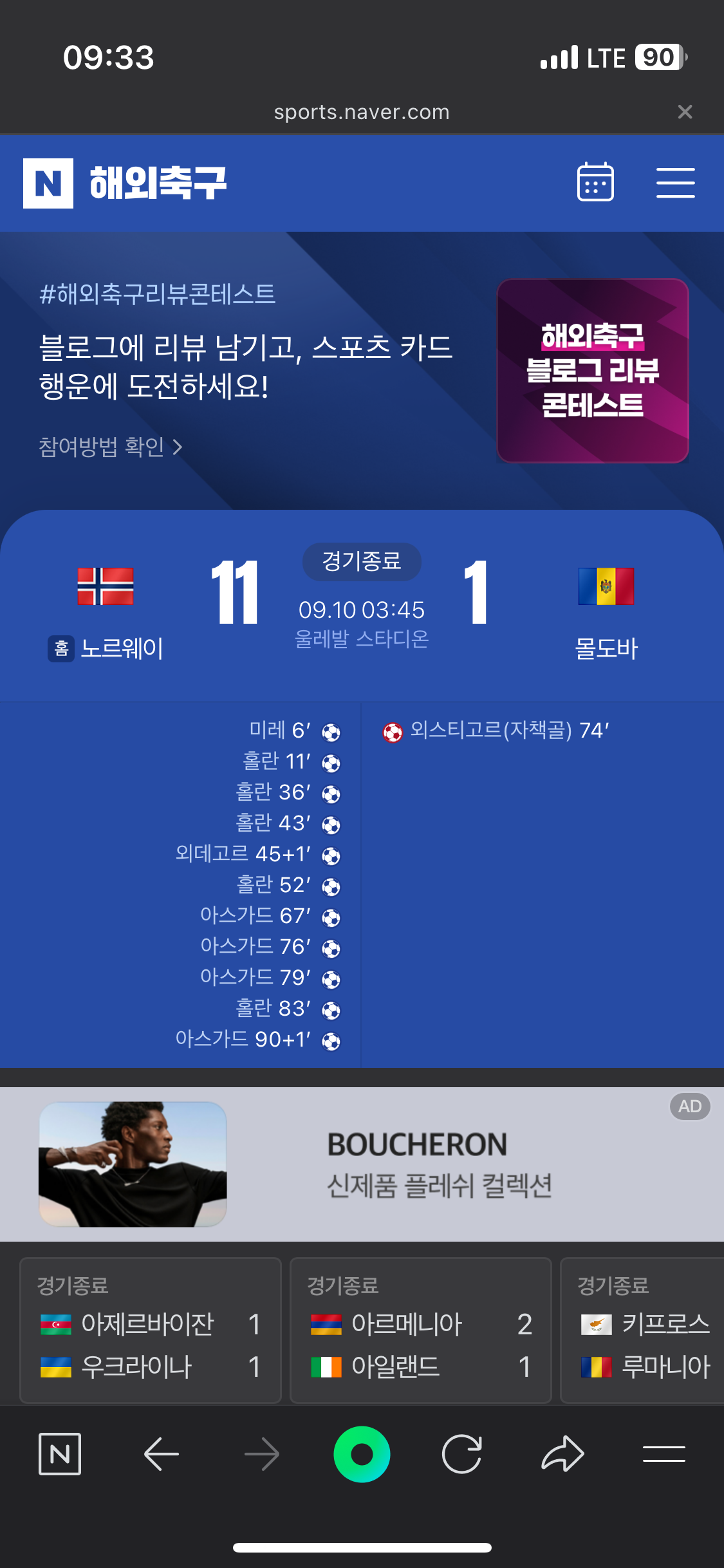Open the blog review contest tile
The width and height of the screenshot is (724, 1568).
pyautogui.click(x=593, y=371)
